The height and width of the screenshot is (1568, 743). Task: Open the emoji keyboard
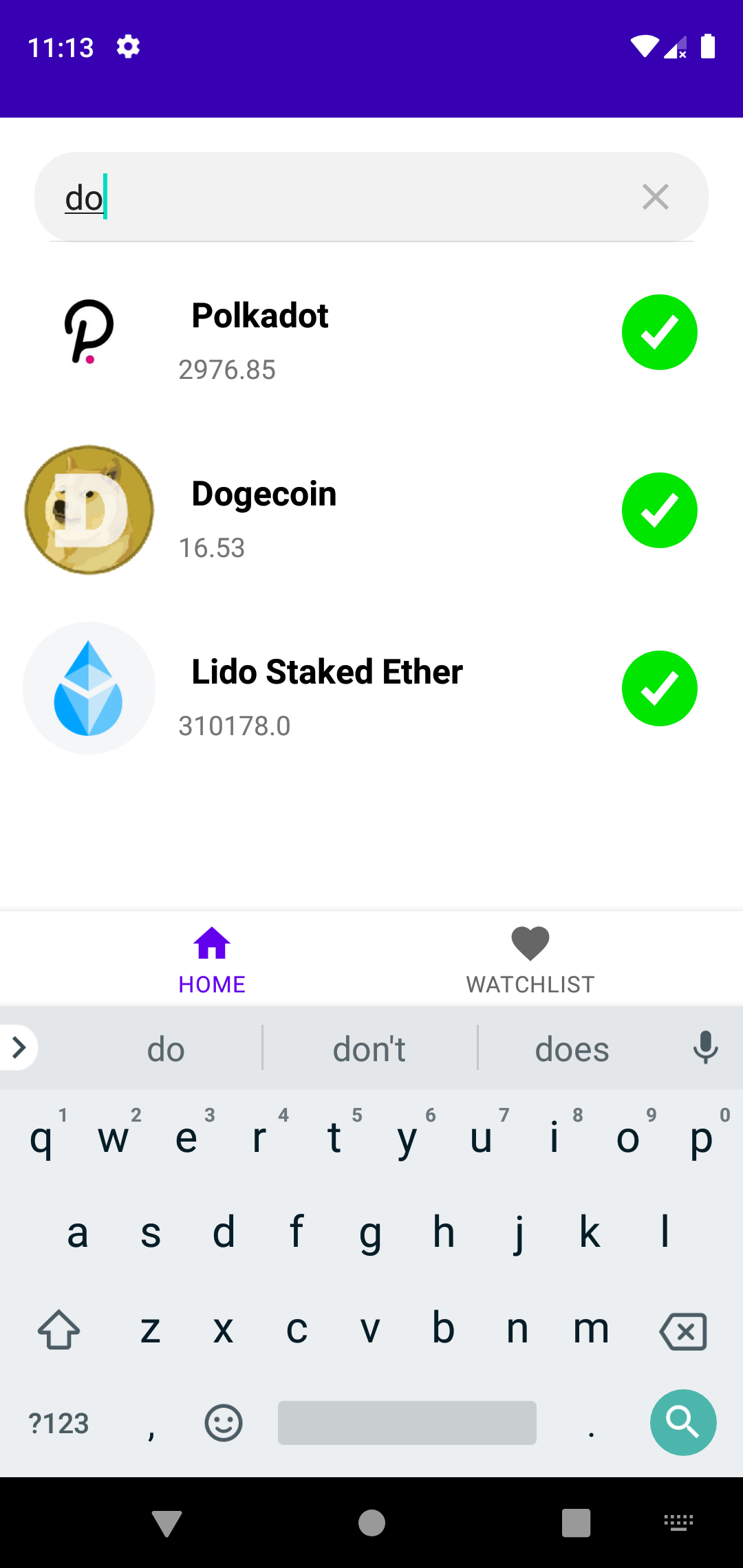224,1422
